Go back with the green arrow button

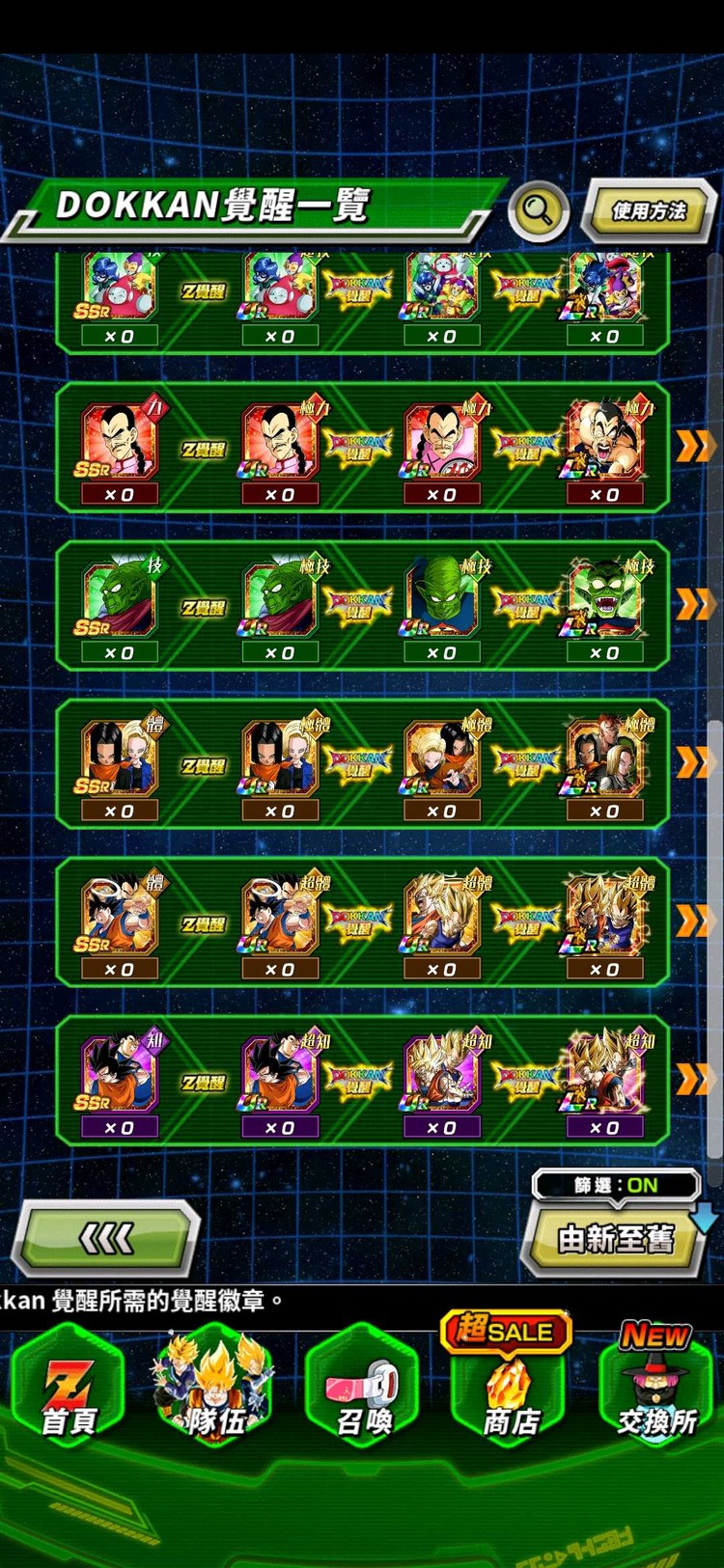tap(106, 1237)
